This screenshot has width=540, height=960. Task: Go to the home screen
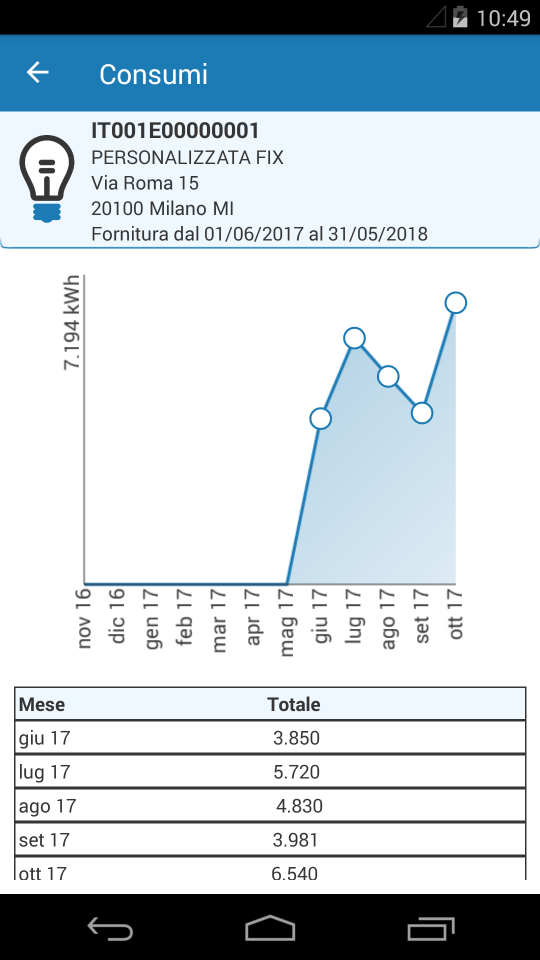pyautogui.click(x=270, y=928)
